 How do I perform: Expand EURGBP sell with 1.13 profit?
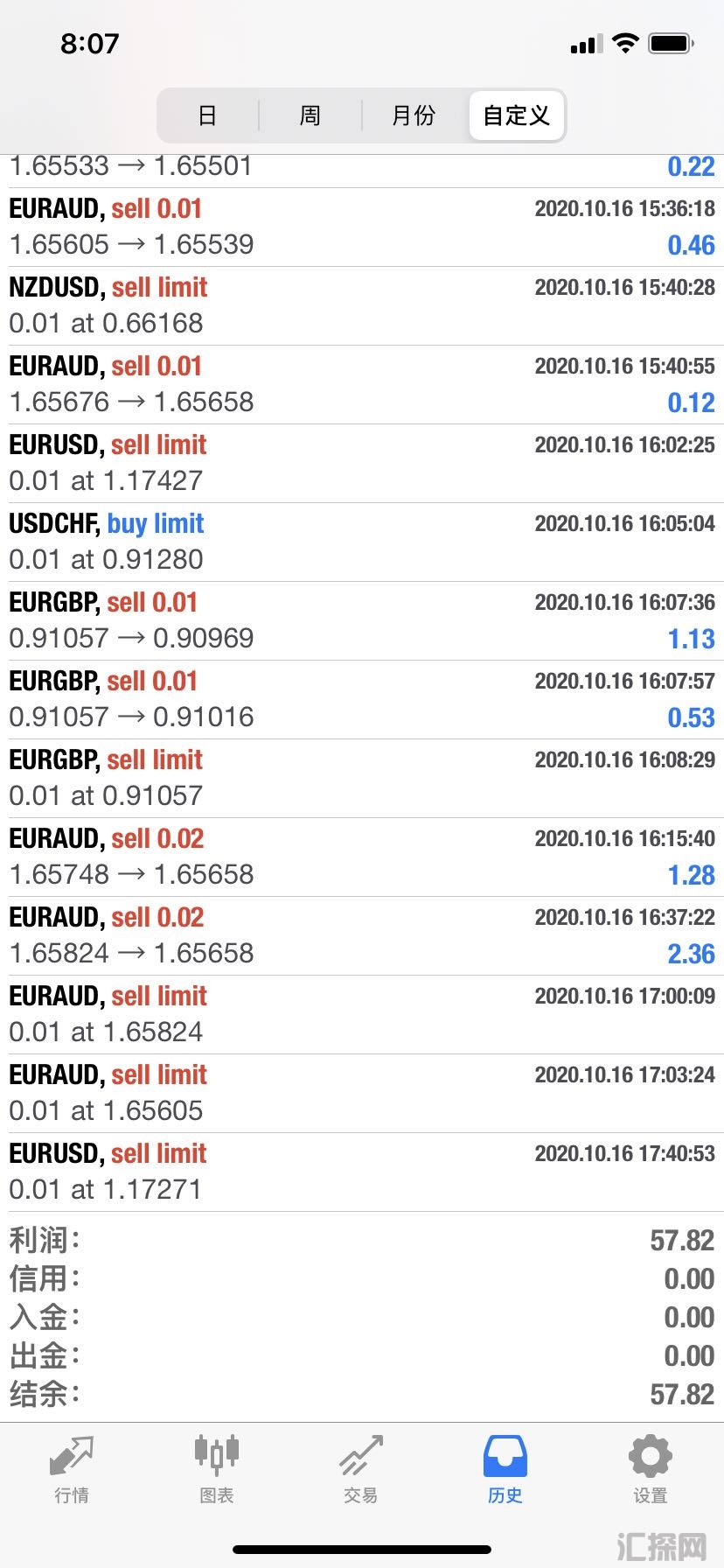point(362,620)
